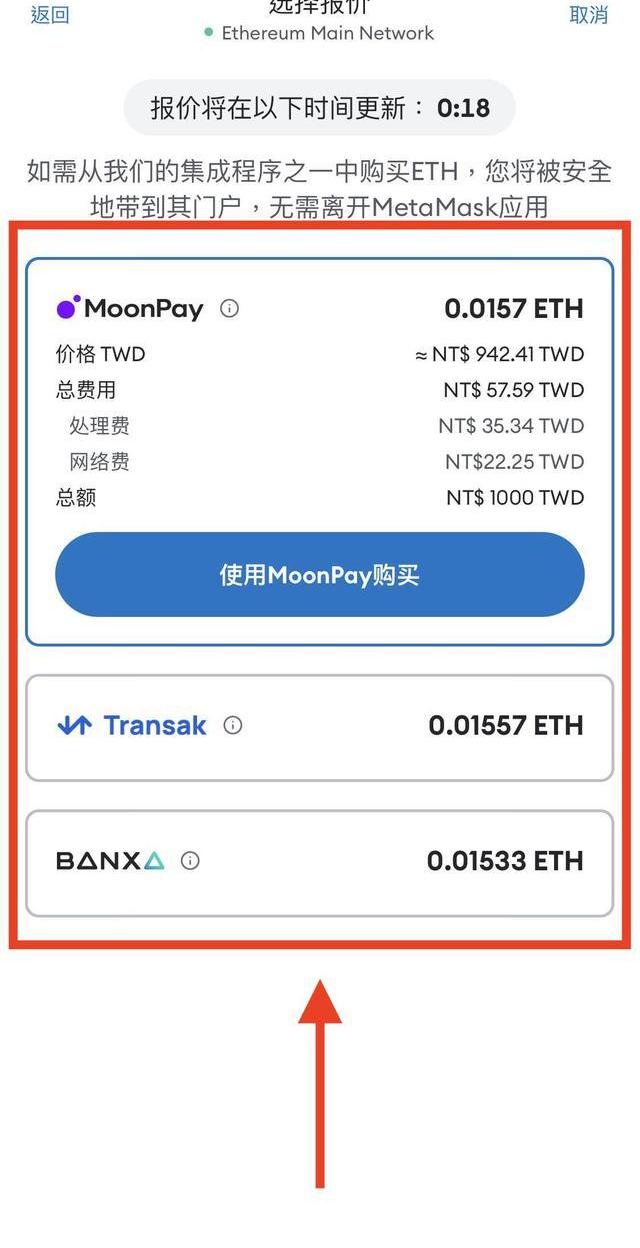Tap the 使用MoonPay购买 button
Image resolution: width=640 pixels, height=1248 pixels.
coord(319,575)
